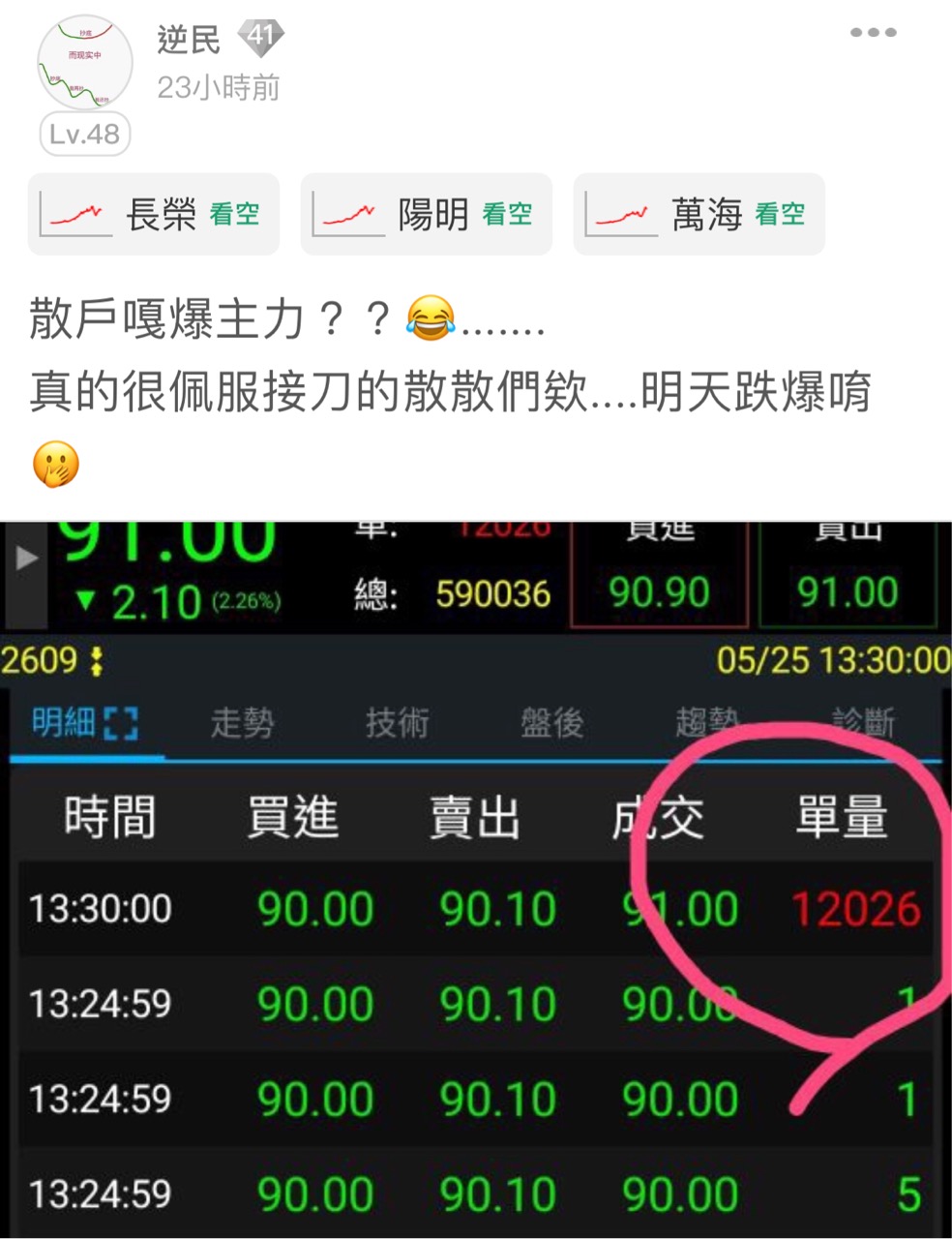The width and height of the screenshot is (952, 1239).
Task: Open the post overflow menu
Action: point(873,33)
